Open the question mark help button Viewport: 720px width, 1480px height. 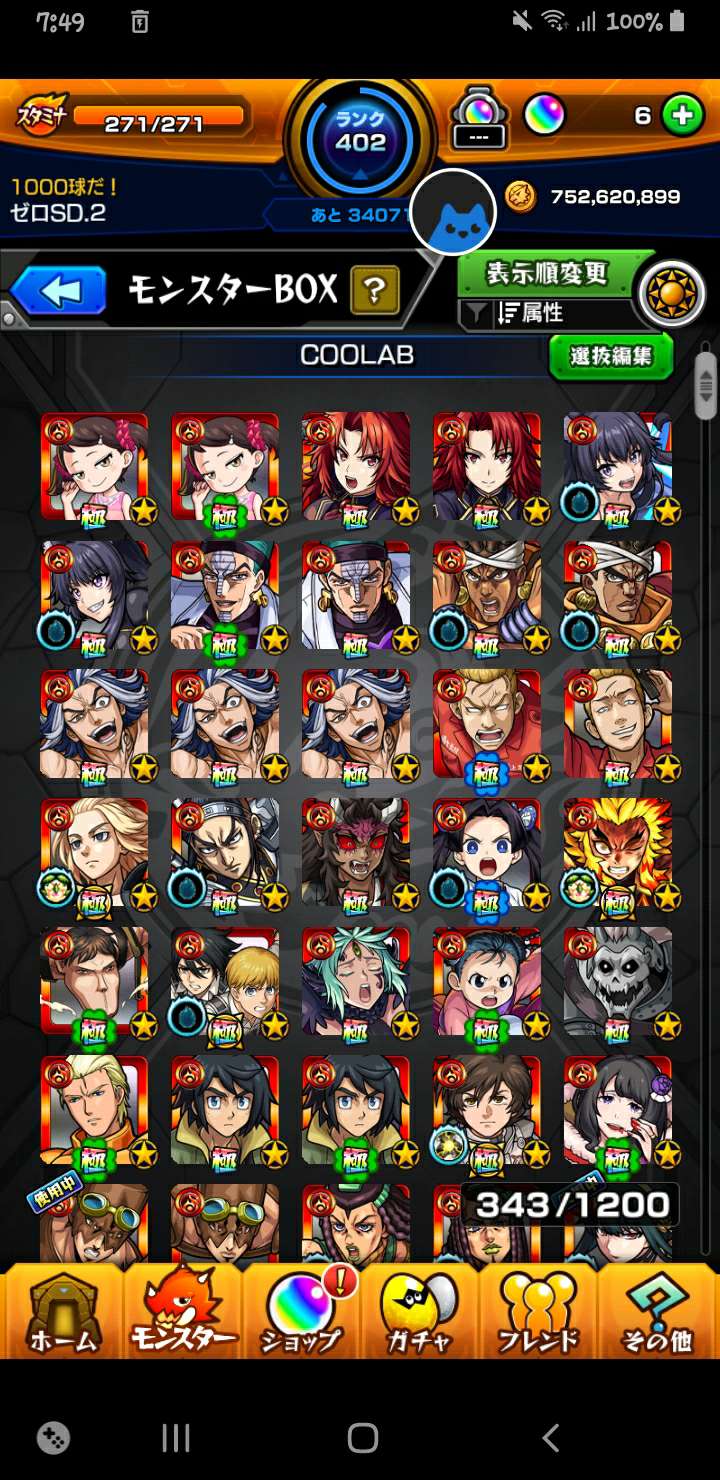(x=374, y=291)
